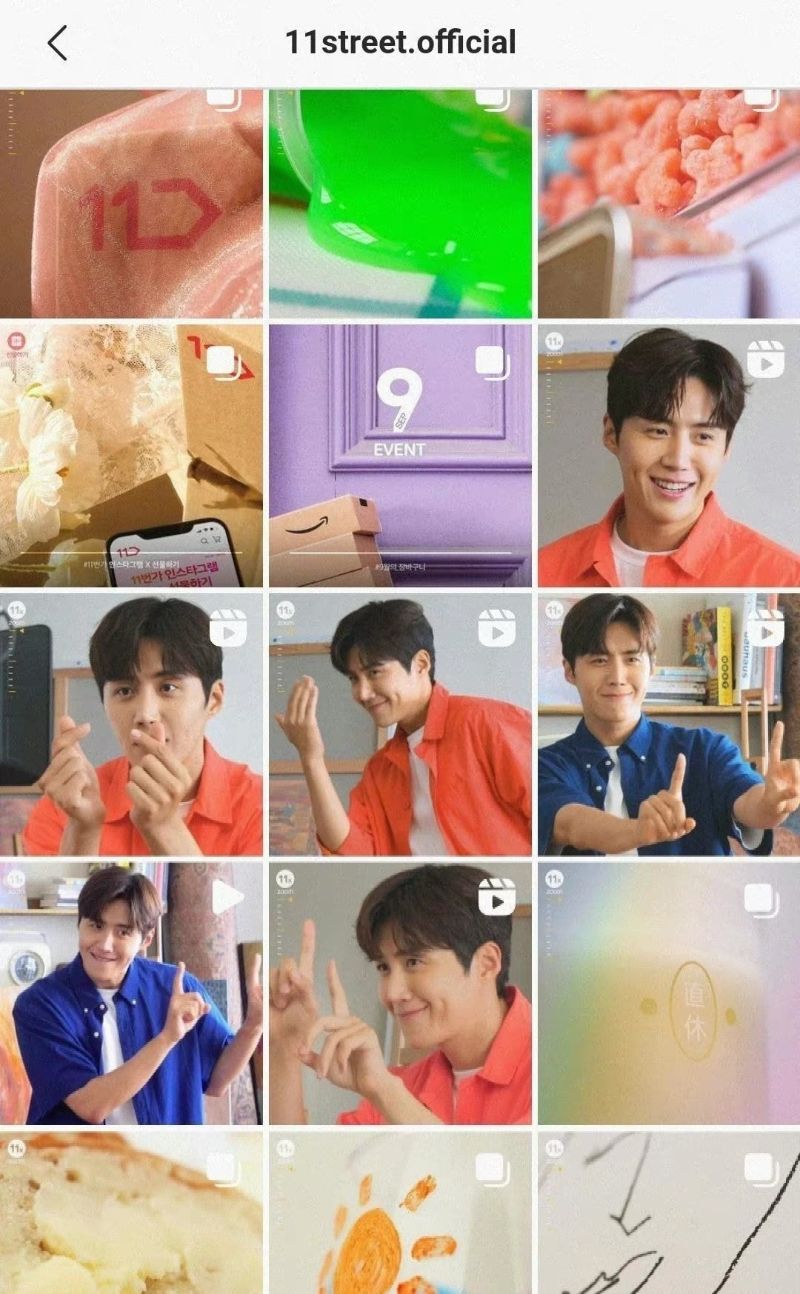Open the post with the pink 11 logo fabric

click(x=131, y=203)
